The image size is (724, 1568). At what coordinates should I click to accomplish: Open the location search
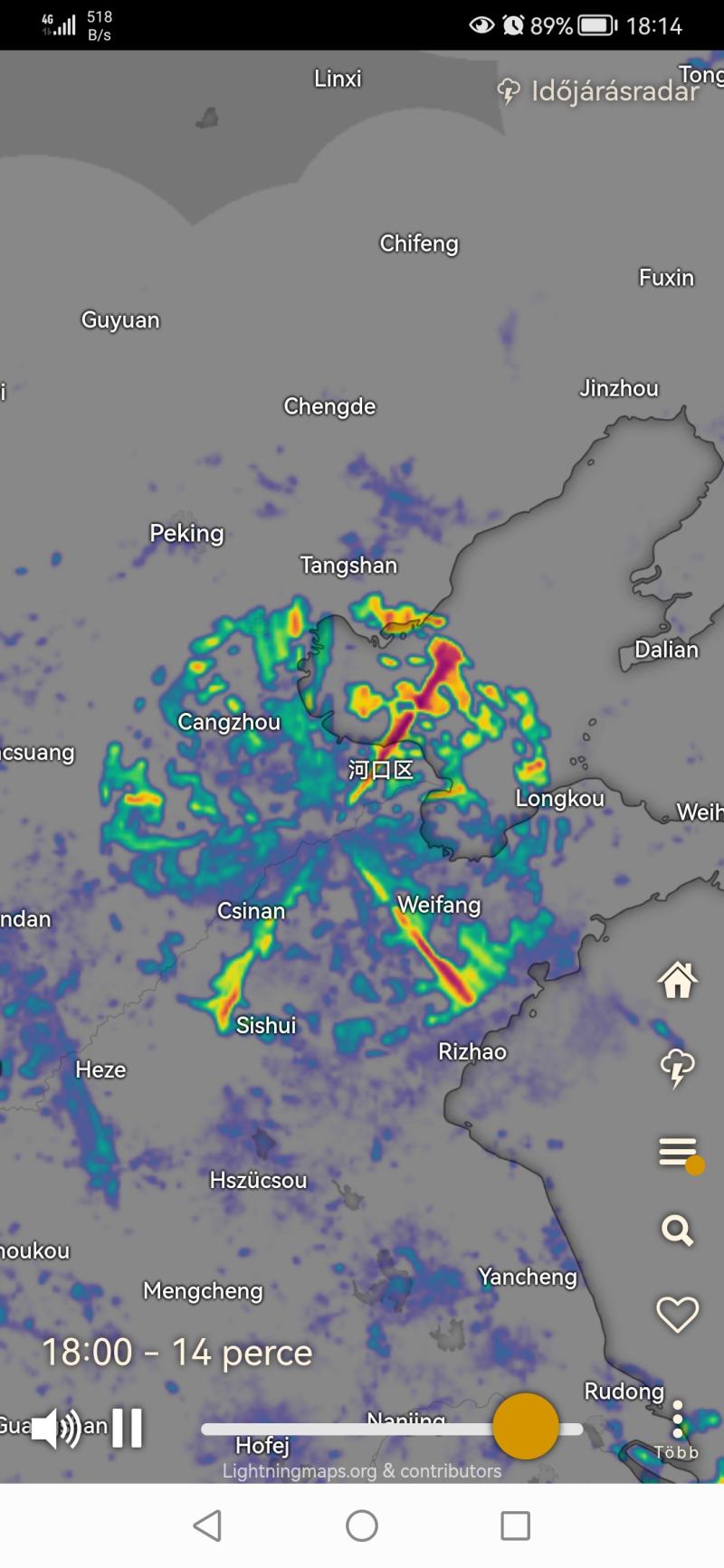677,1231
